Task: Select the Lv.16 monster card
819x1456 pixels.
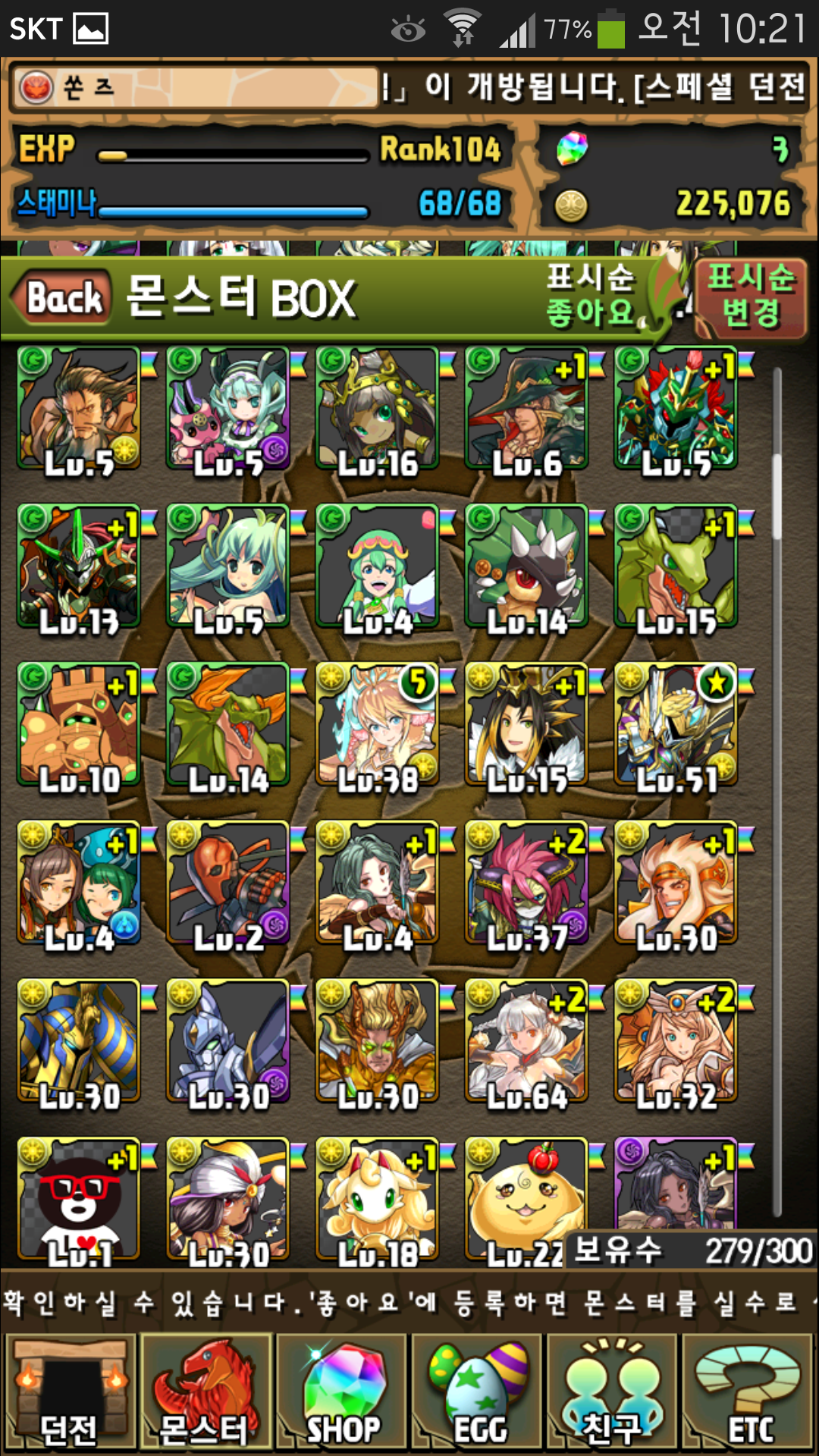Action: point(377,408)
